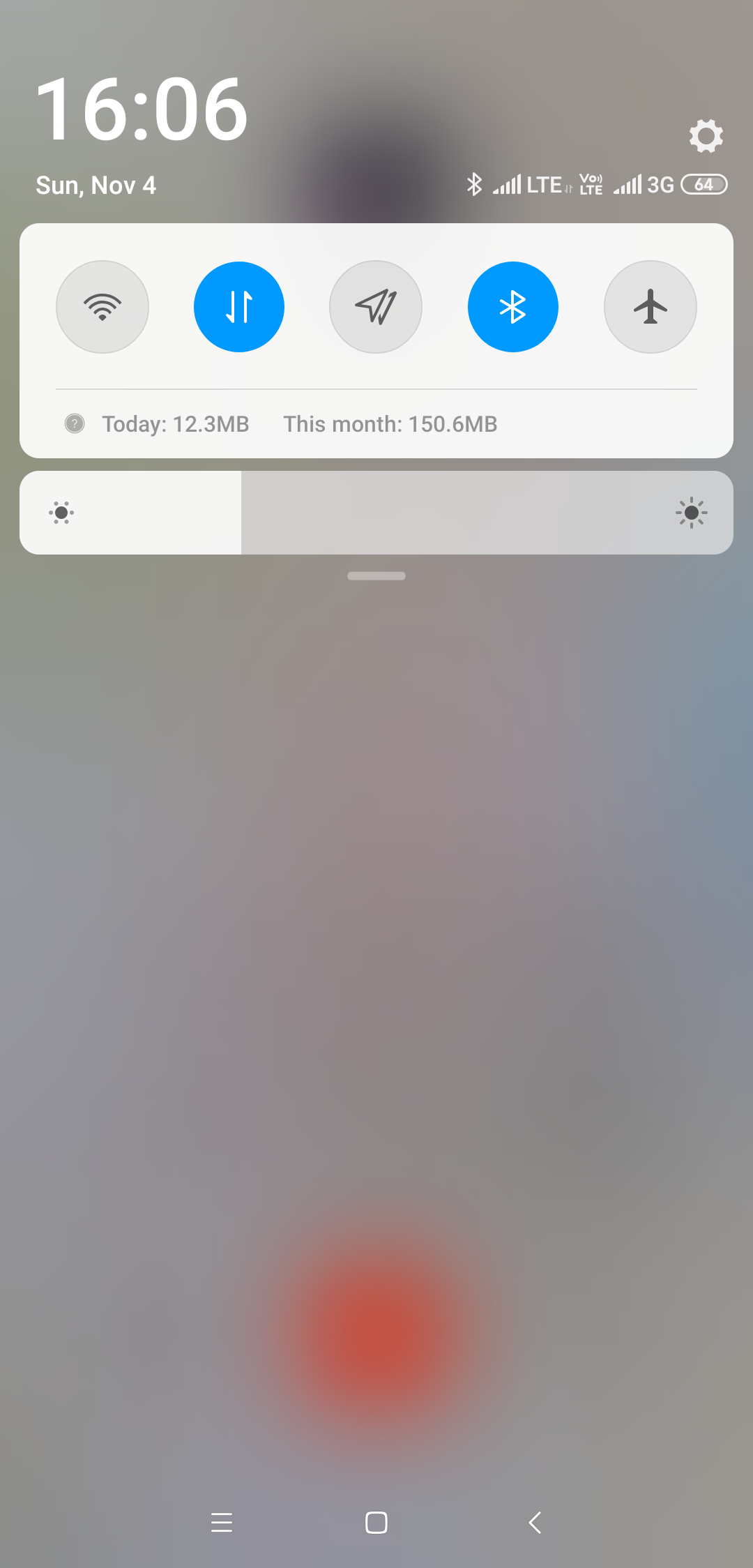753x1568 pixels.
Task: Enable location toggle
Action: coord(376,307)
